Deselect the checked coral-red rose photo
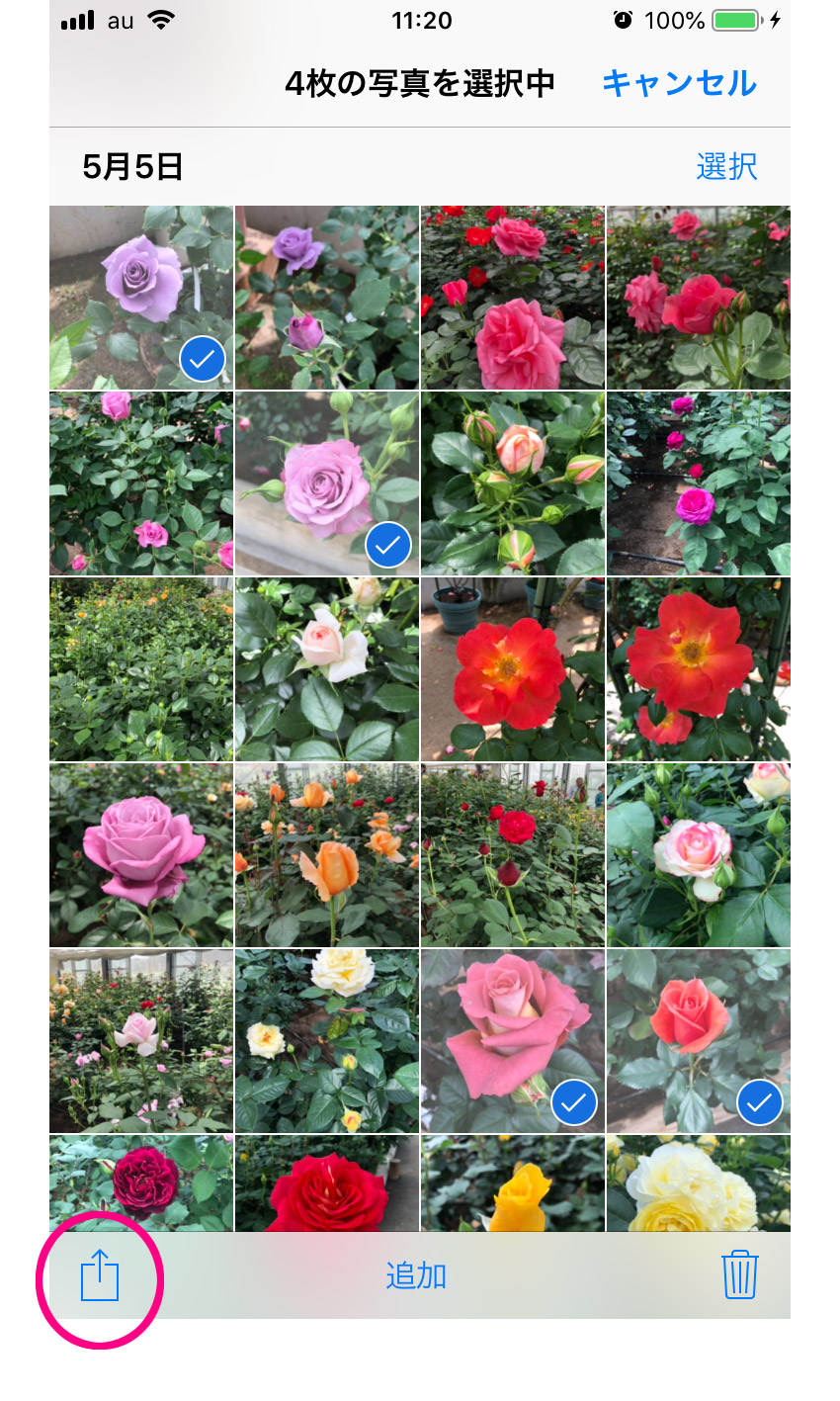 pyautogui.click(x=699, y=1040)
